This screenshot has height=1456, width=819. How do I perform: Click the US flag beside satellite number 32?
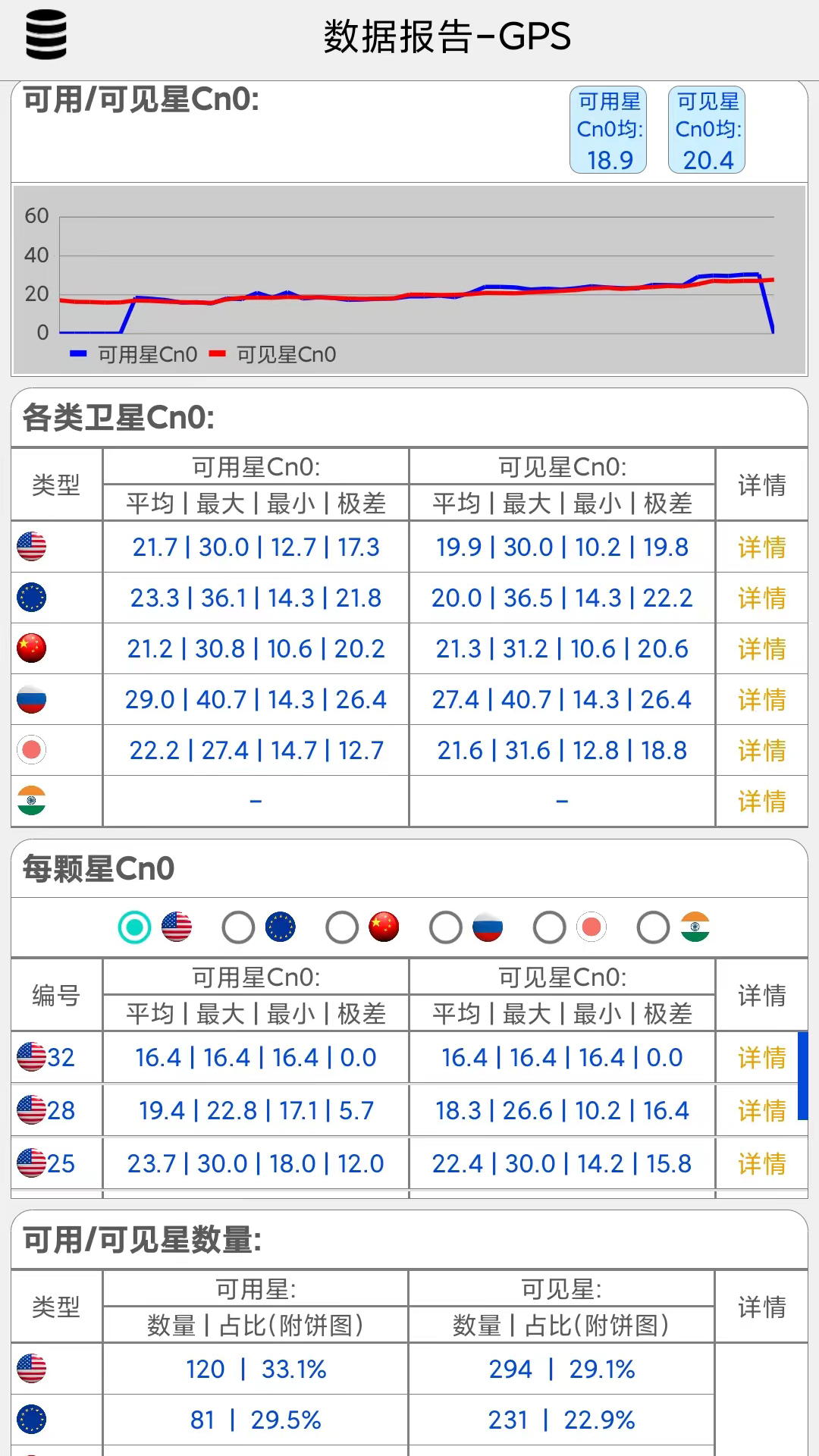pos(30,1057)
